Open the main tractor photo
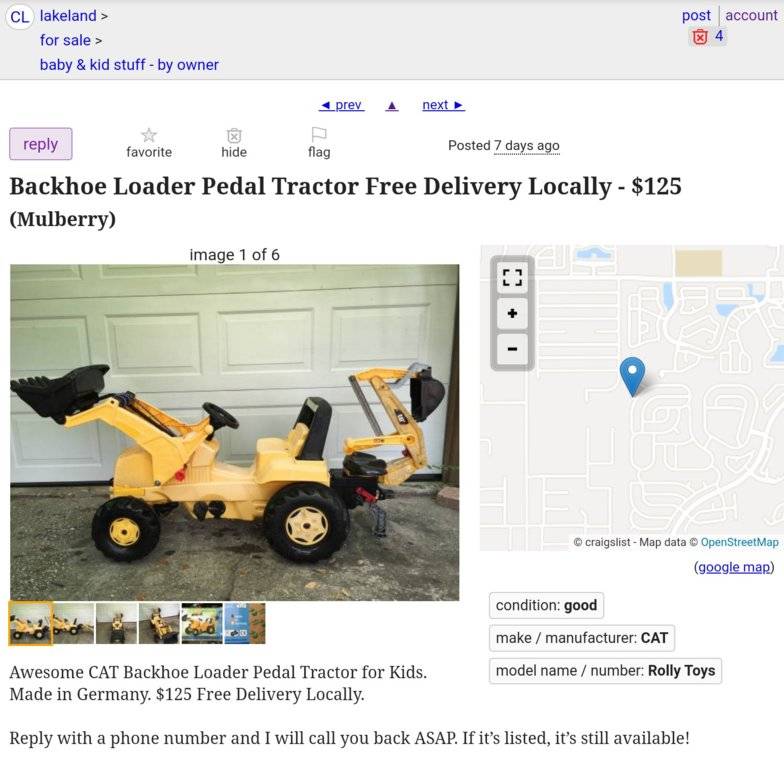This screenshot has height=768, width=784. coord(234,431)
